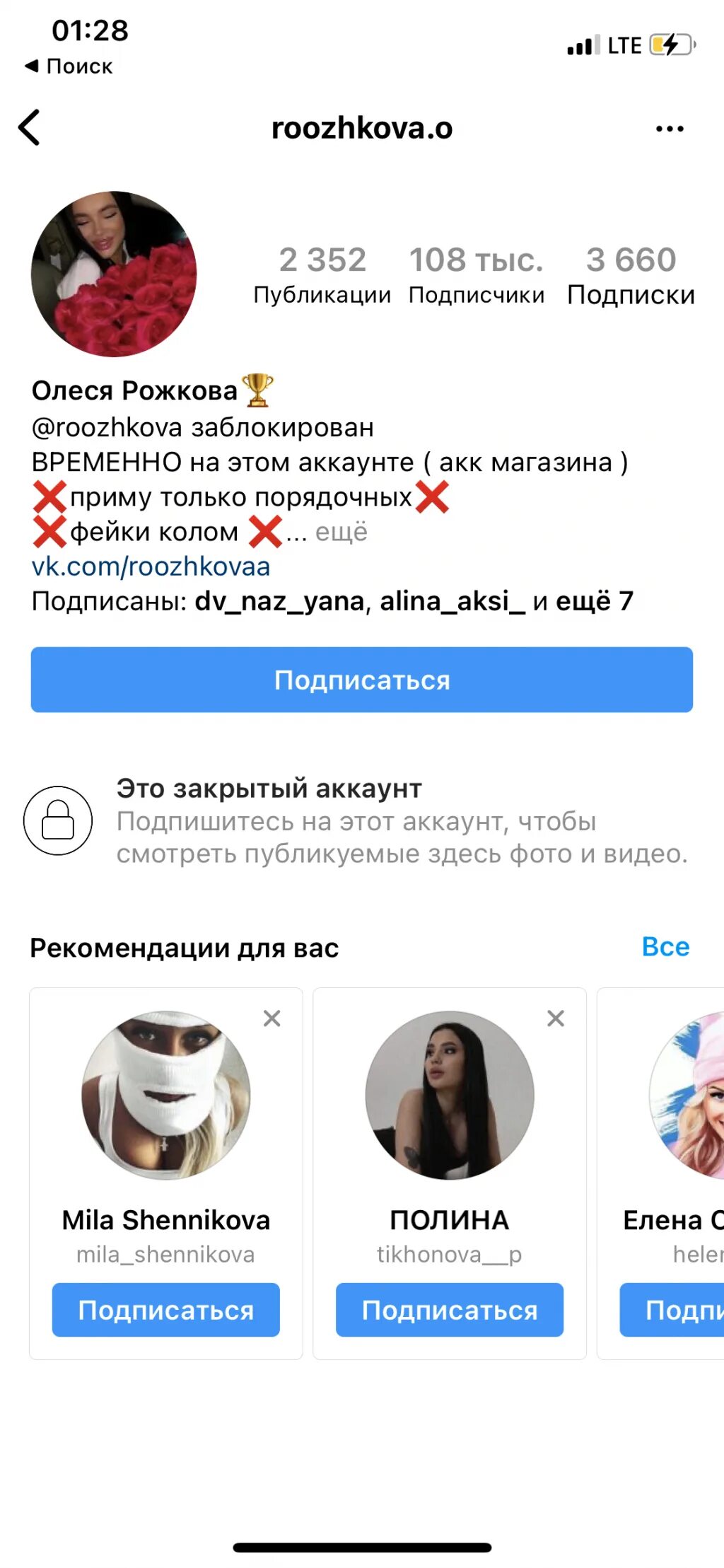Follow tikhonova__p

450,1310
